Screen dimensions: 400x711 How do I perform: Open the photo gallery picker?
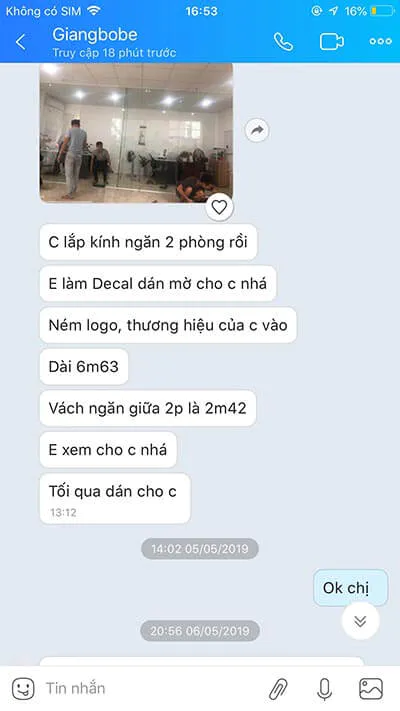pos(371,689)
